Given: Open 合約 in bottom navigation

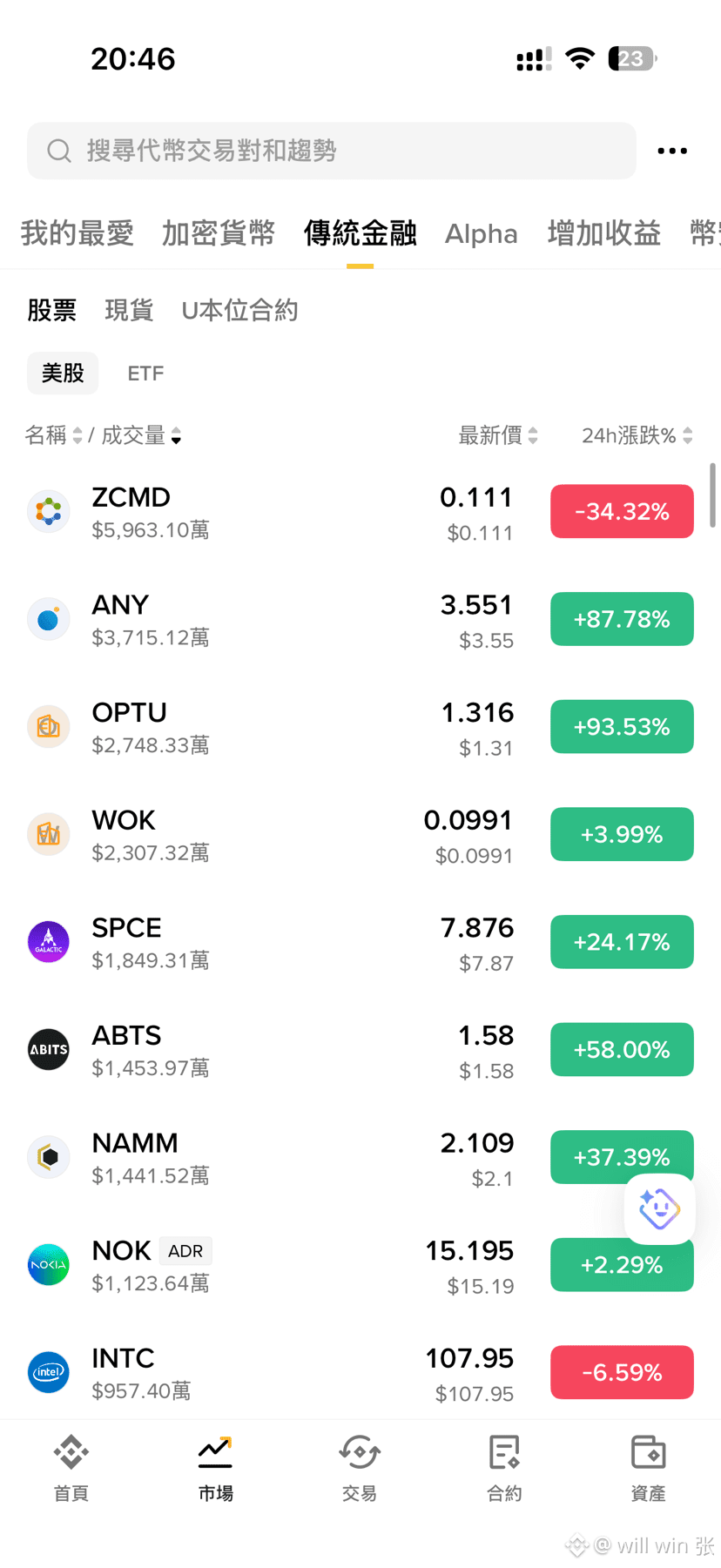Looking at the screenshot, I should tap(504, 1469).
